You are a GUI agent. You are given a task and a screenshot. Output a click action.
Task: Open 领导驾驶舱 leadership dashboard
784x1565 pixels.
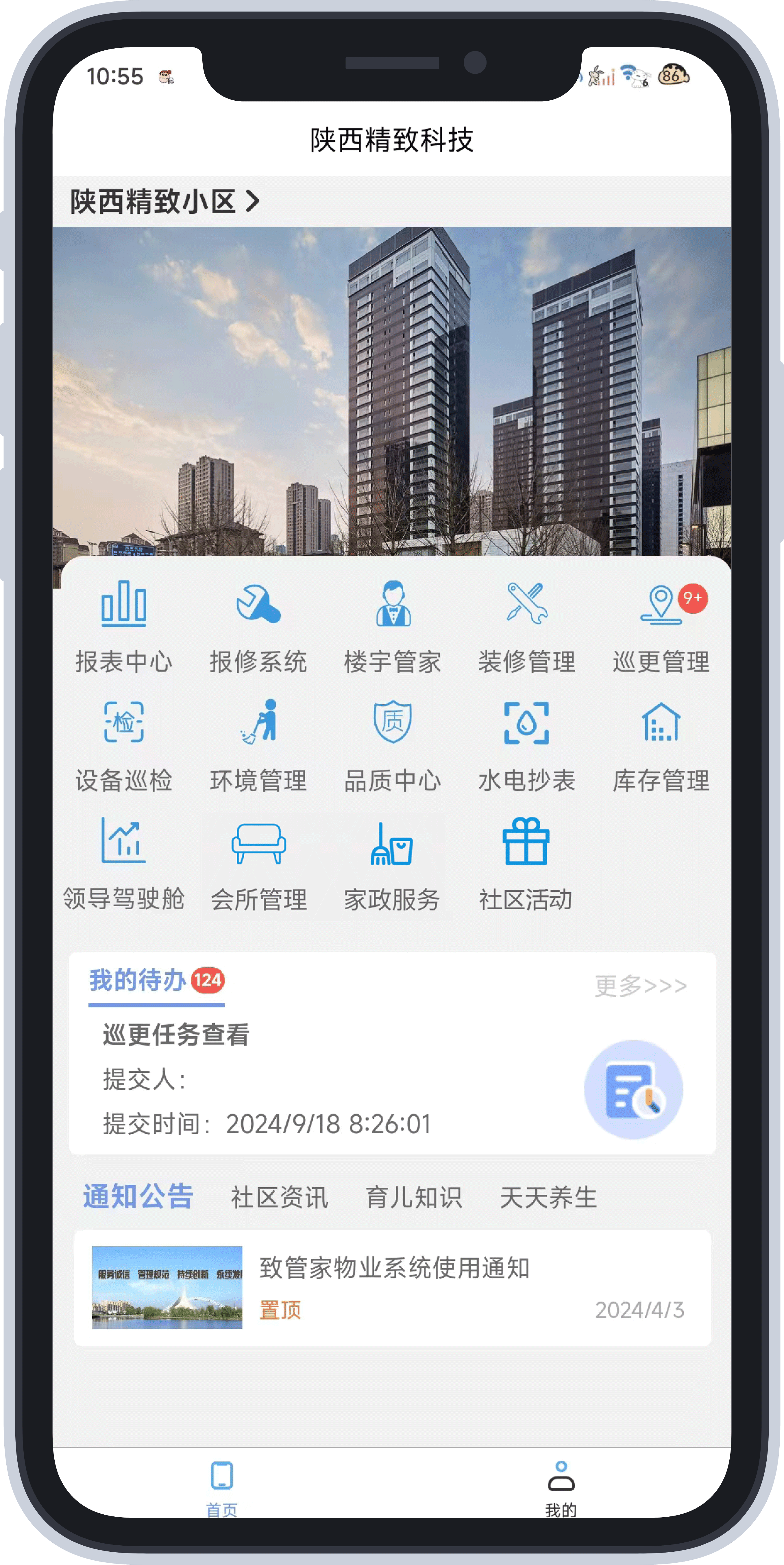[x=124, y=864]
